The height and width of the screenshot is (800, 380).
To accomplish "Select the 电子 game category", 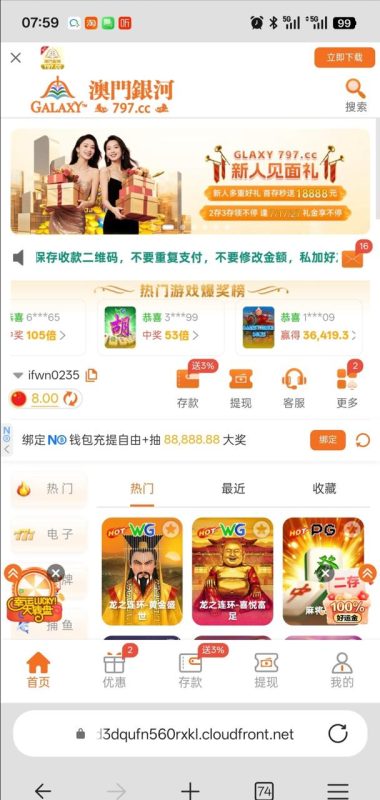I will tap(49, 535).
